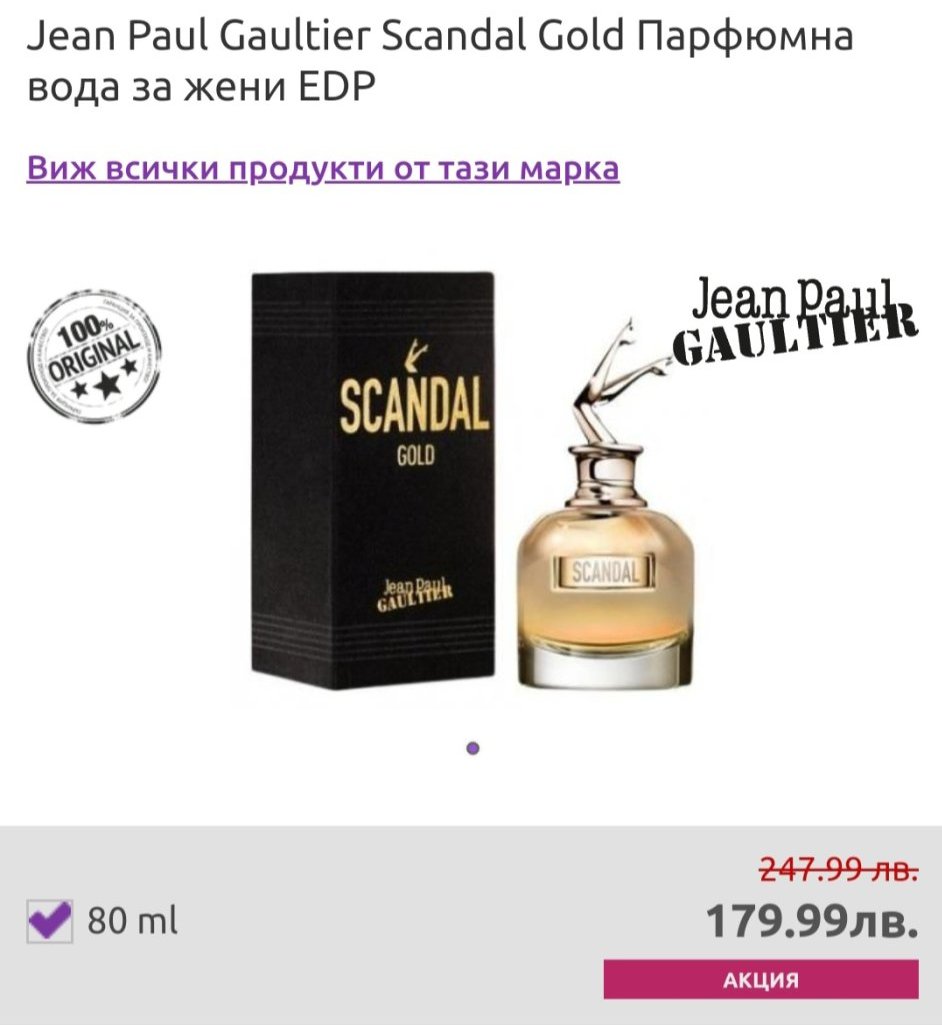Screen dimensions: 942x1025
Task: Tap the АКЦИЯ promotion button
Action: click(x=760, y=979)
